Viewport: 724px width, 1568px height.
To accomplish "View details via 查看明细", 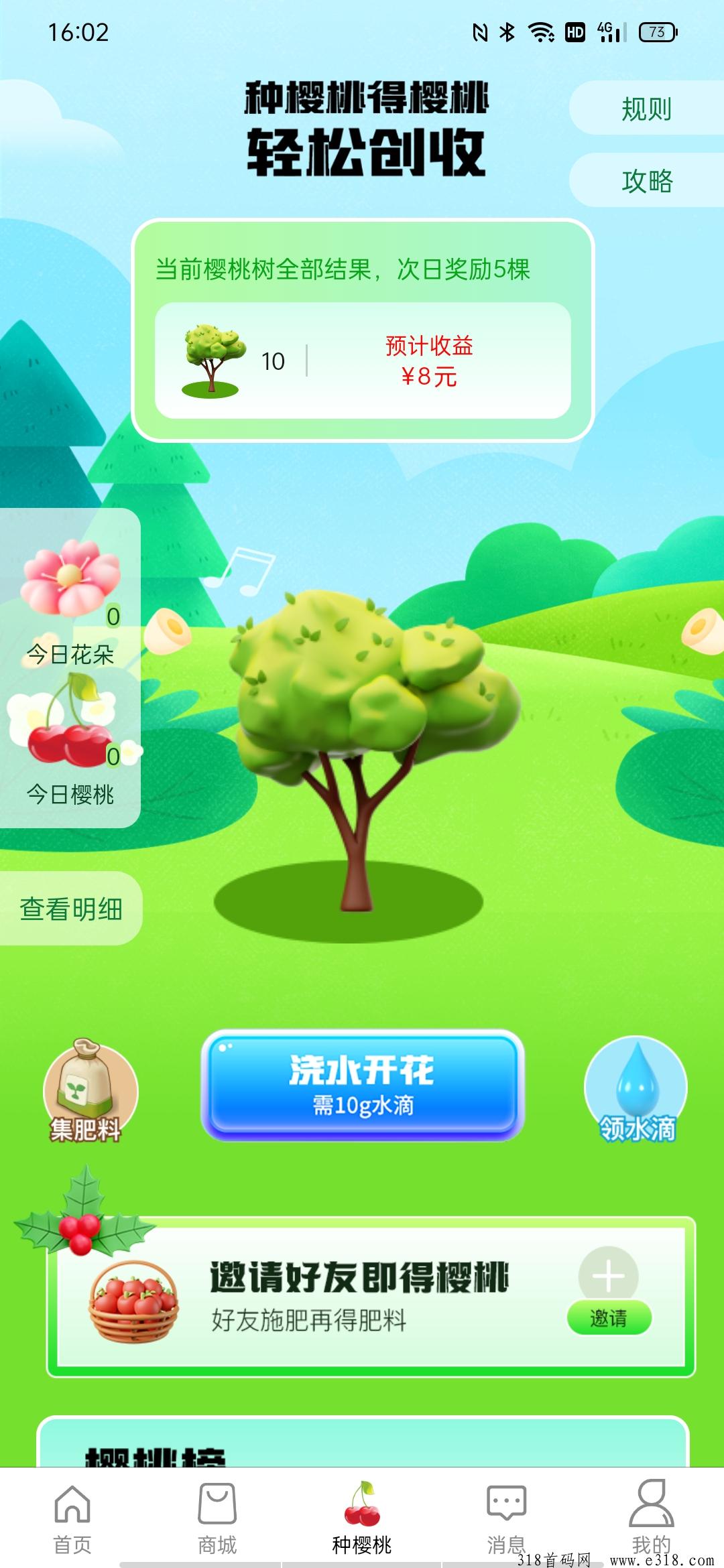I will click(x=71, y=909).
